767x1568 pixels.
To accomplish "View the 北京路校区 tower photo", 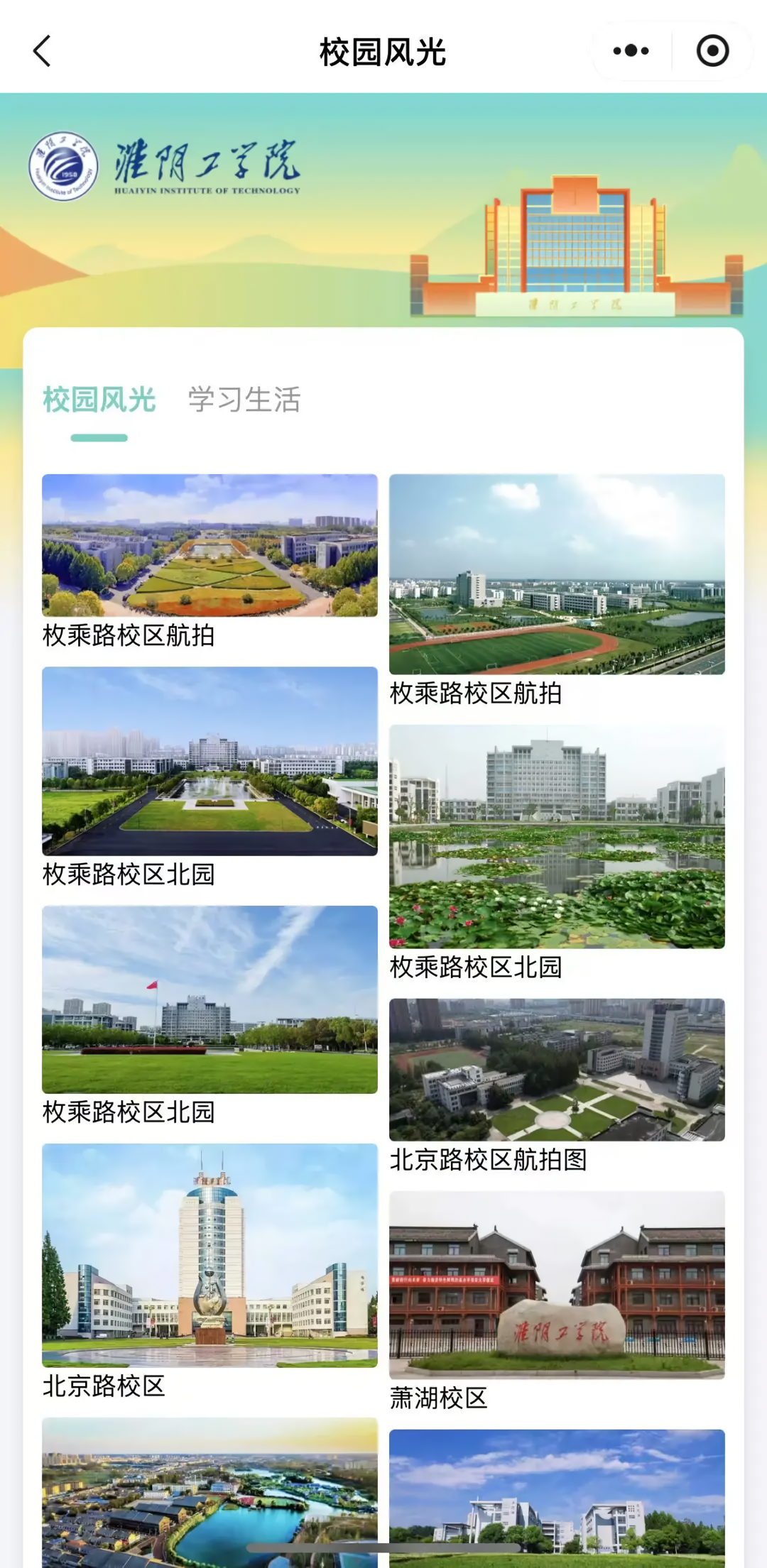I will pos(210,1254).
